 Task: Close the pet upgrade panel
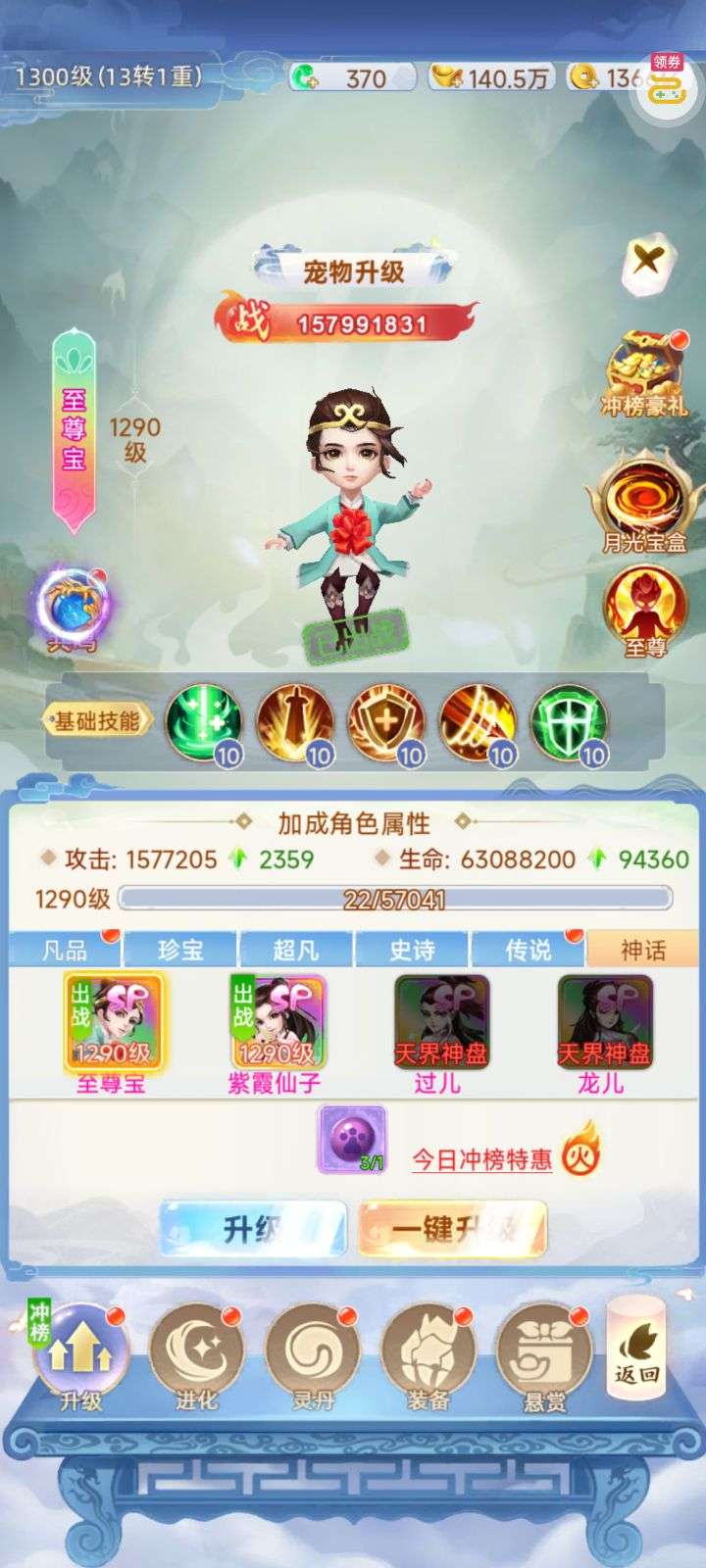tap(648, 260)
